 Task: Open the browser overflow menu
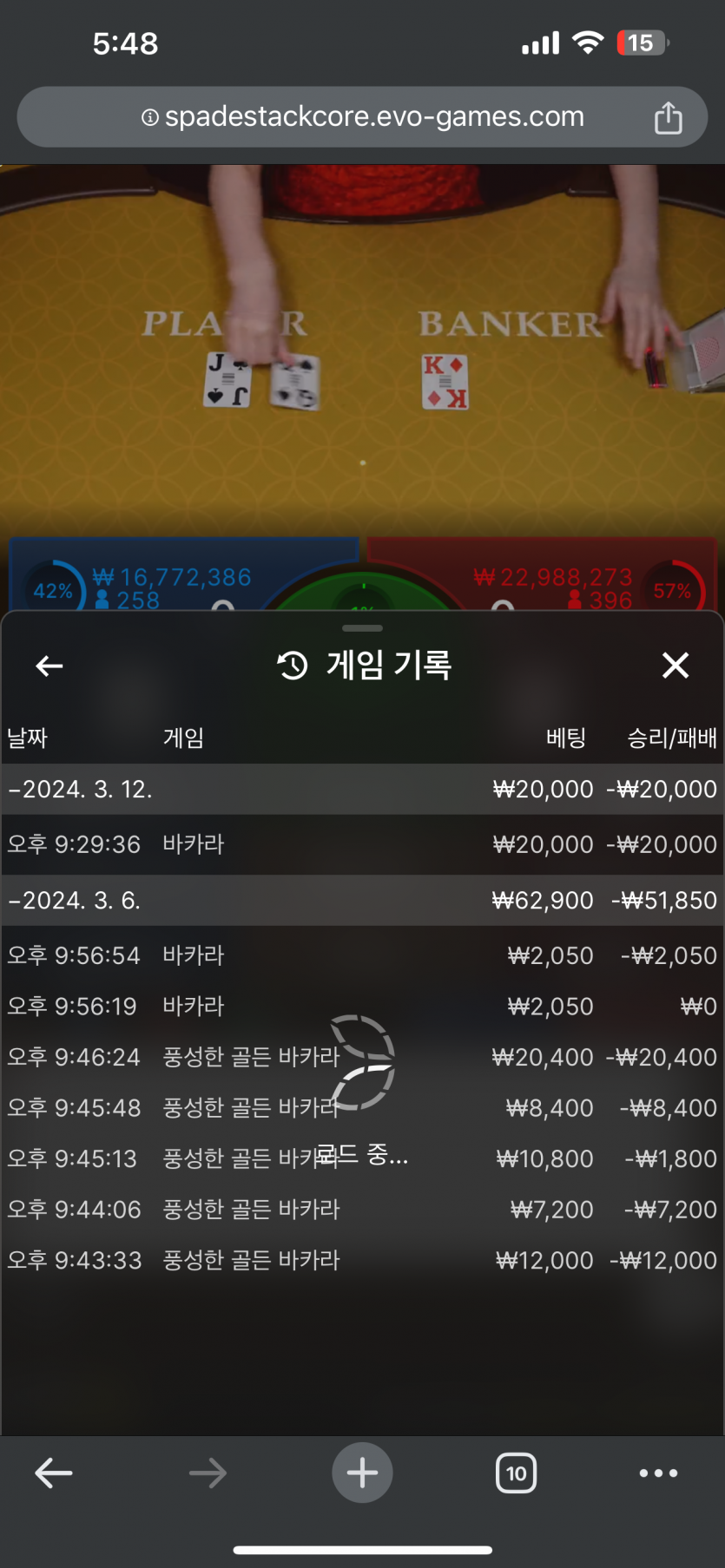pos(658,1473)
